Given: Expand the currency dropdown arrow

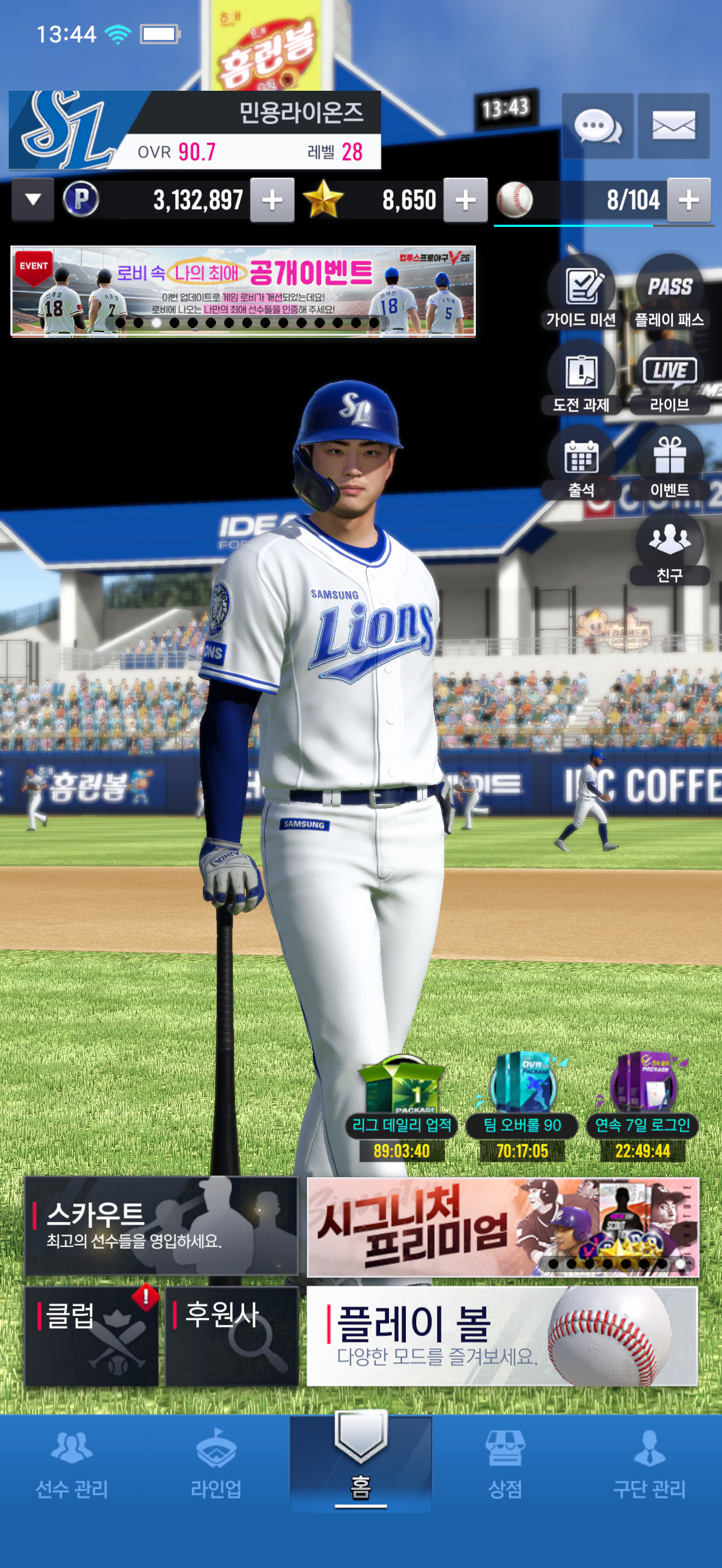Looking at the screenshot, I should (x=33, y=200).
